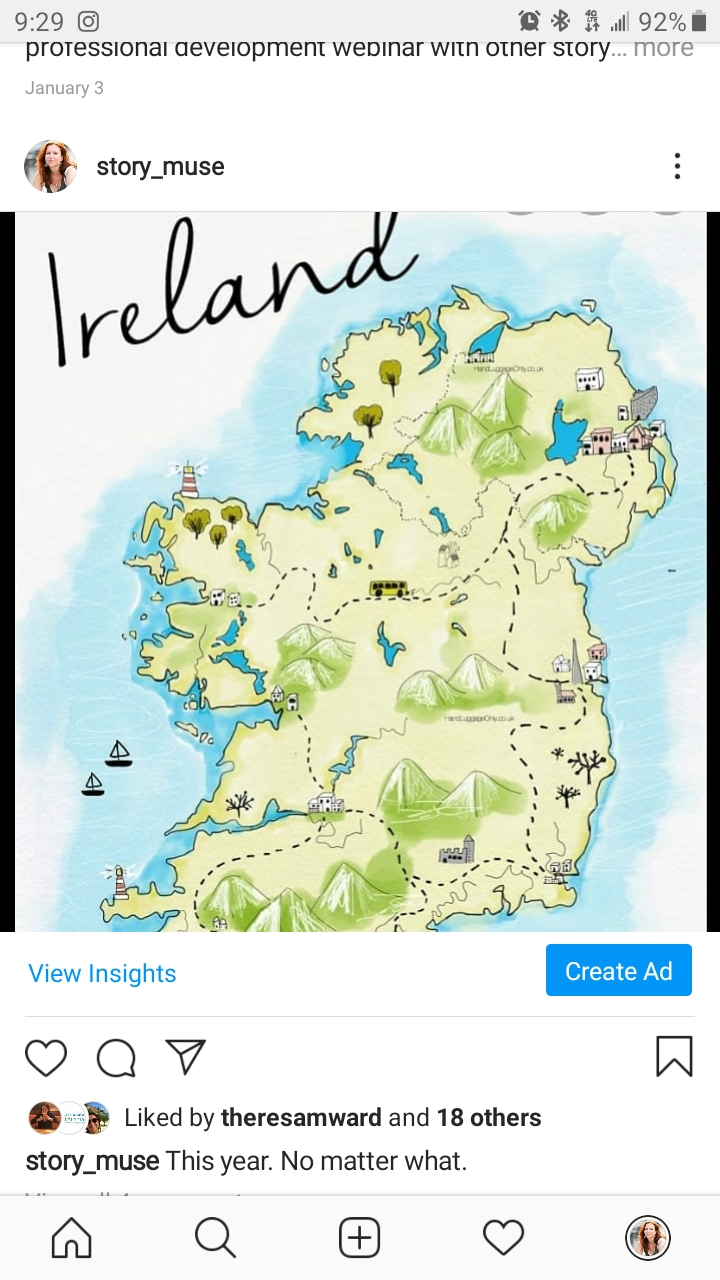View Insights for this post

(102, 973)
